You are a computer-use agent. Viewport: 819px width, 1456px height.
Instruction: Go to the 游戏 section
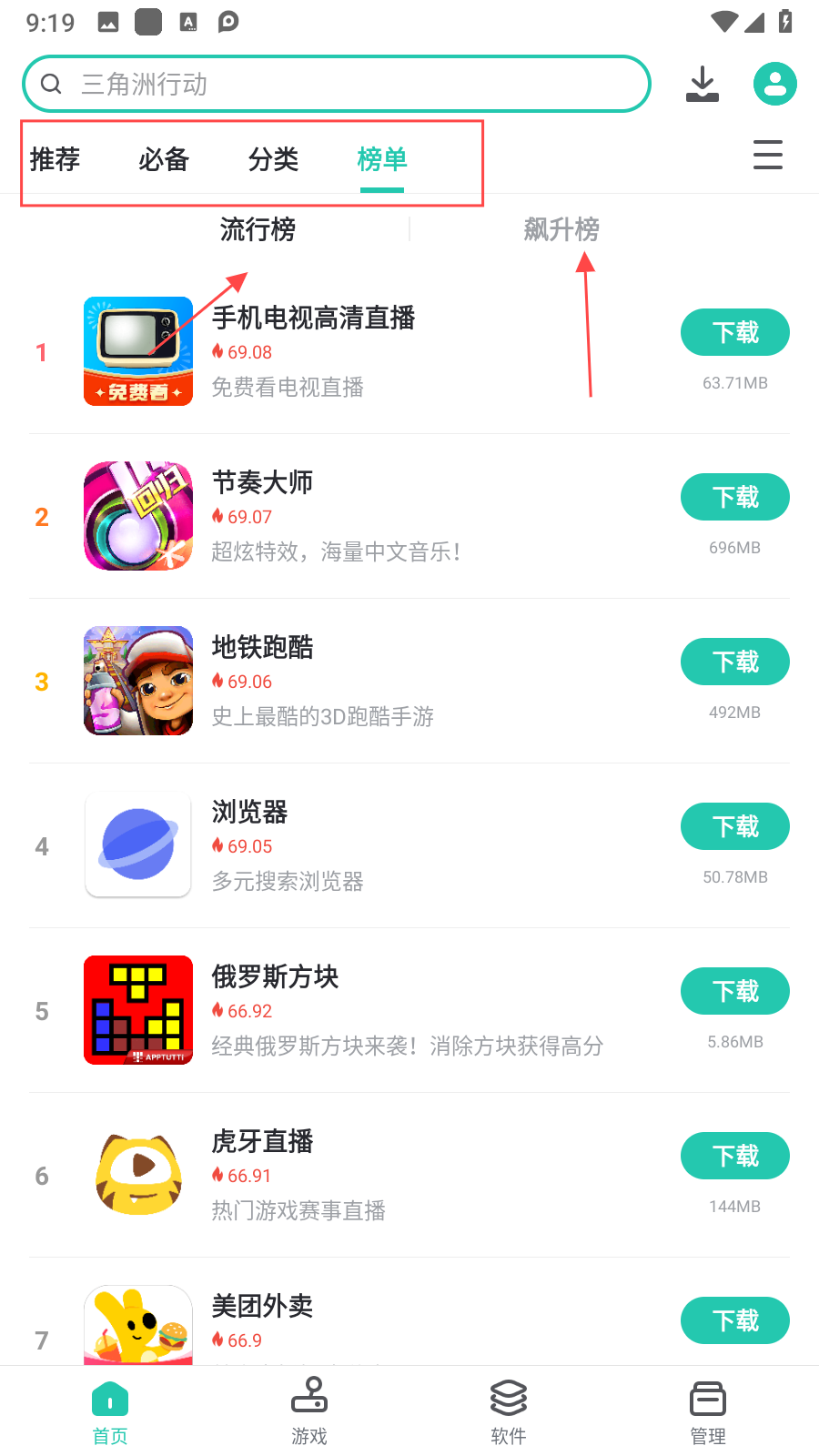click(309, 1411)
